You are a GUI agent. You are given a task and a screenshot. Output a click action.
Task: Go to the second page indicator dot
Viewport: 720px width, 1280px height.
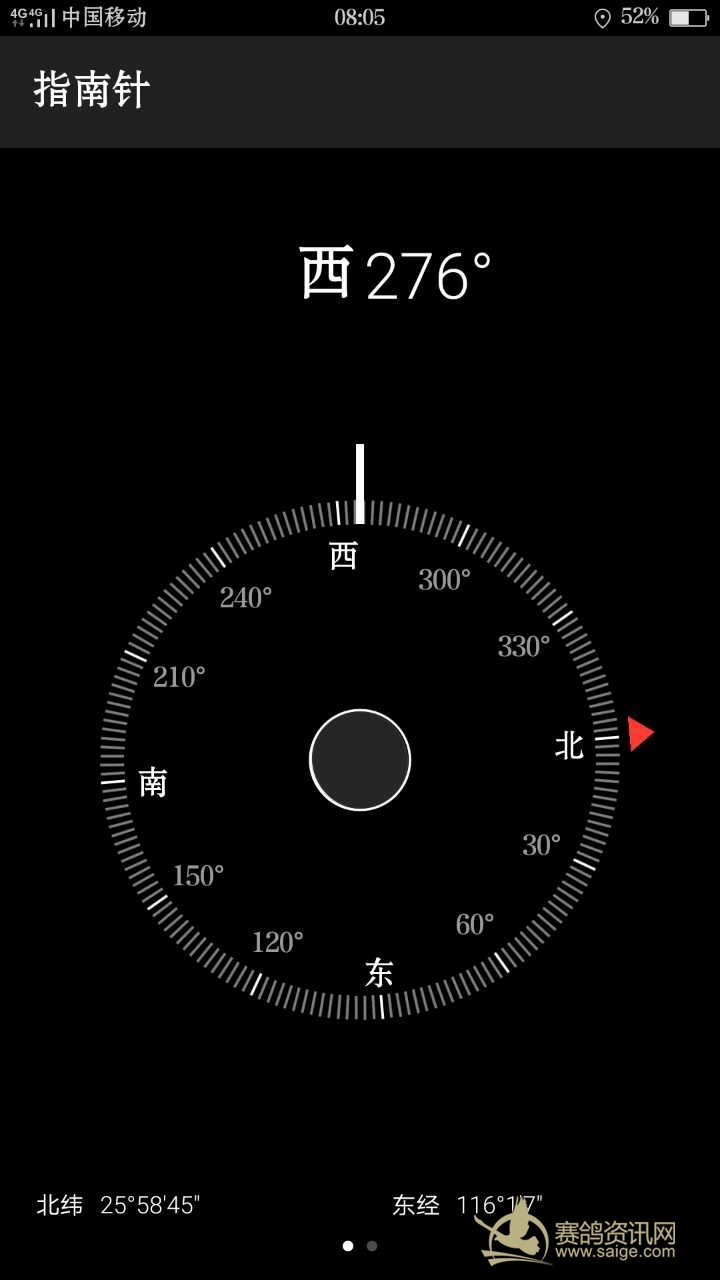[x=372, y=1246]
